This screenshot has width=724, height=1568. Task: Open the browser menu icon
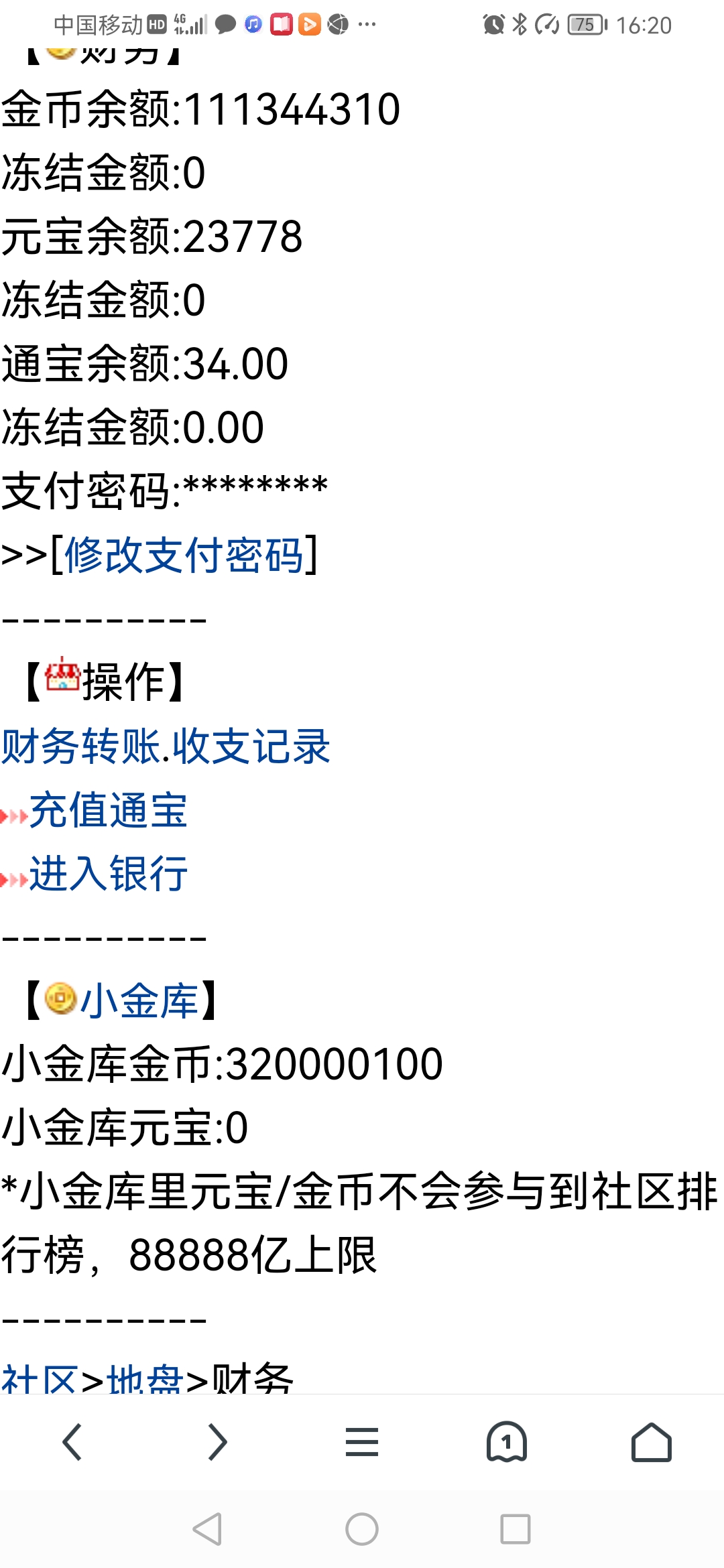point(362,1442)
